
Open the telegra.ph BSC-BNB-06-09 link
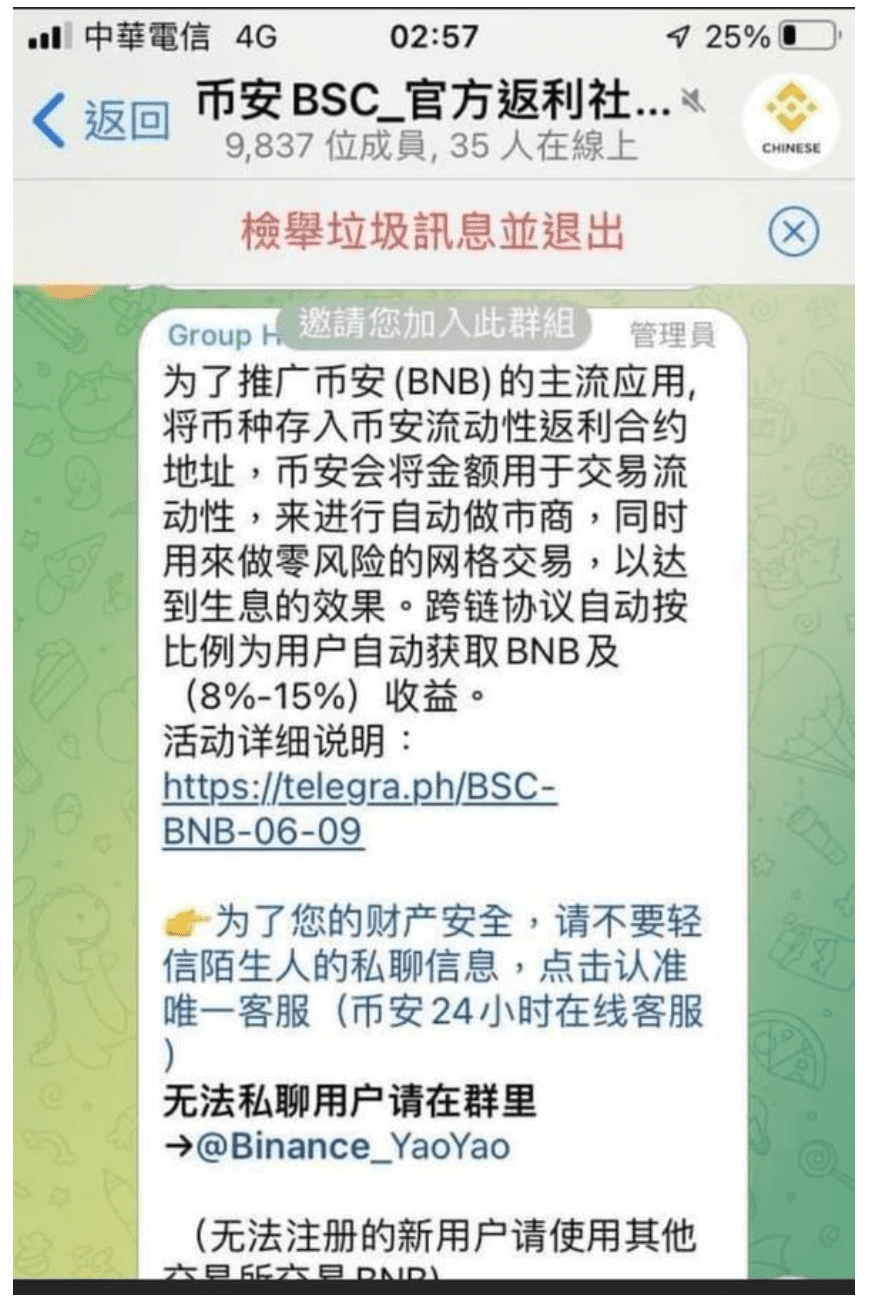(358, 809)
